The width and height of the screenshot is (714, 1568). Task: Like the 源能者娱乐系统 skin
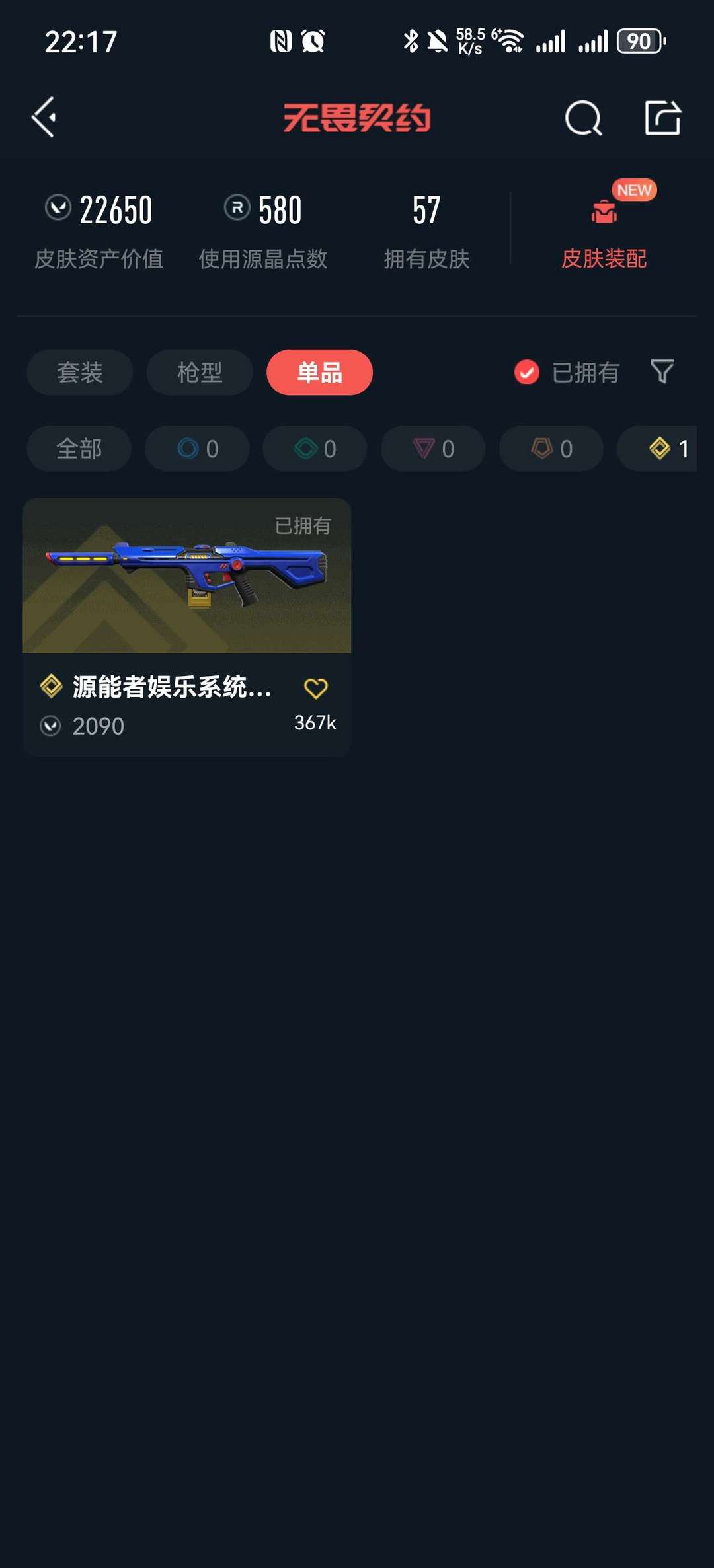(315, 689)
